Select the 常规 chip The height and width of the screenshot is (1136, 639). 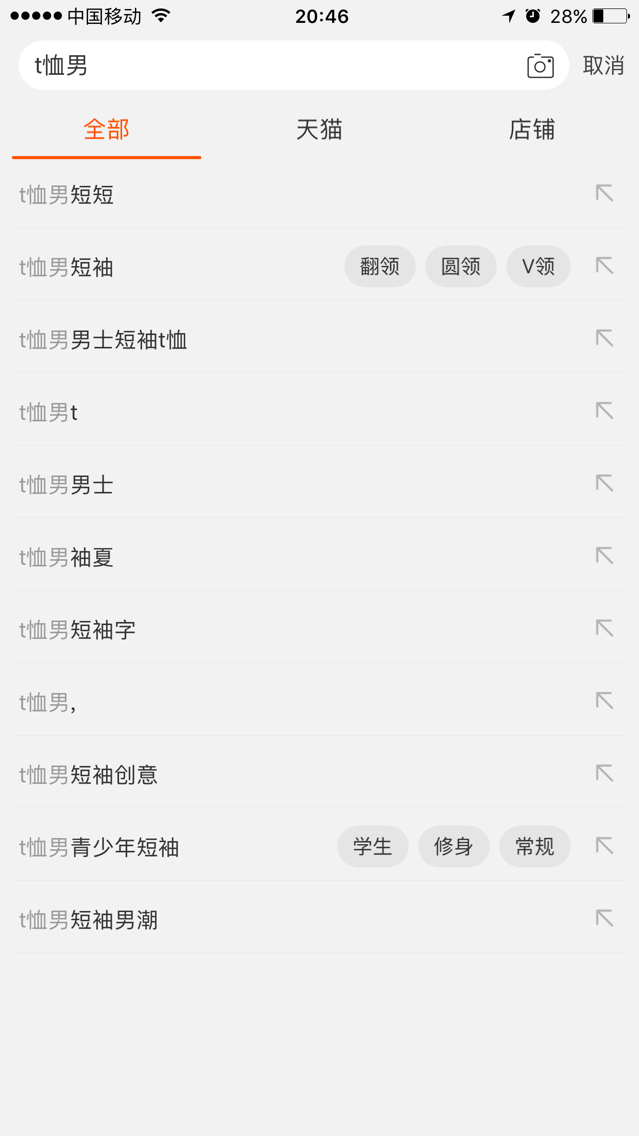click(x=535, y=846)
